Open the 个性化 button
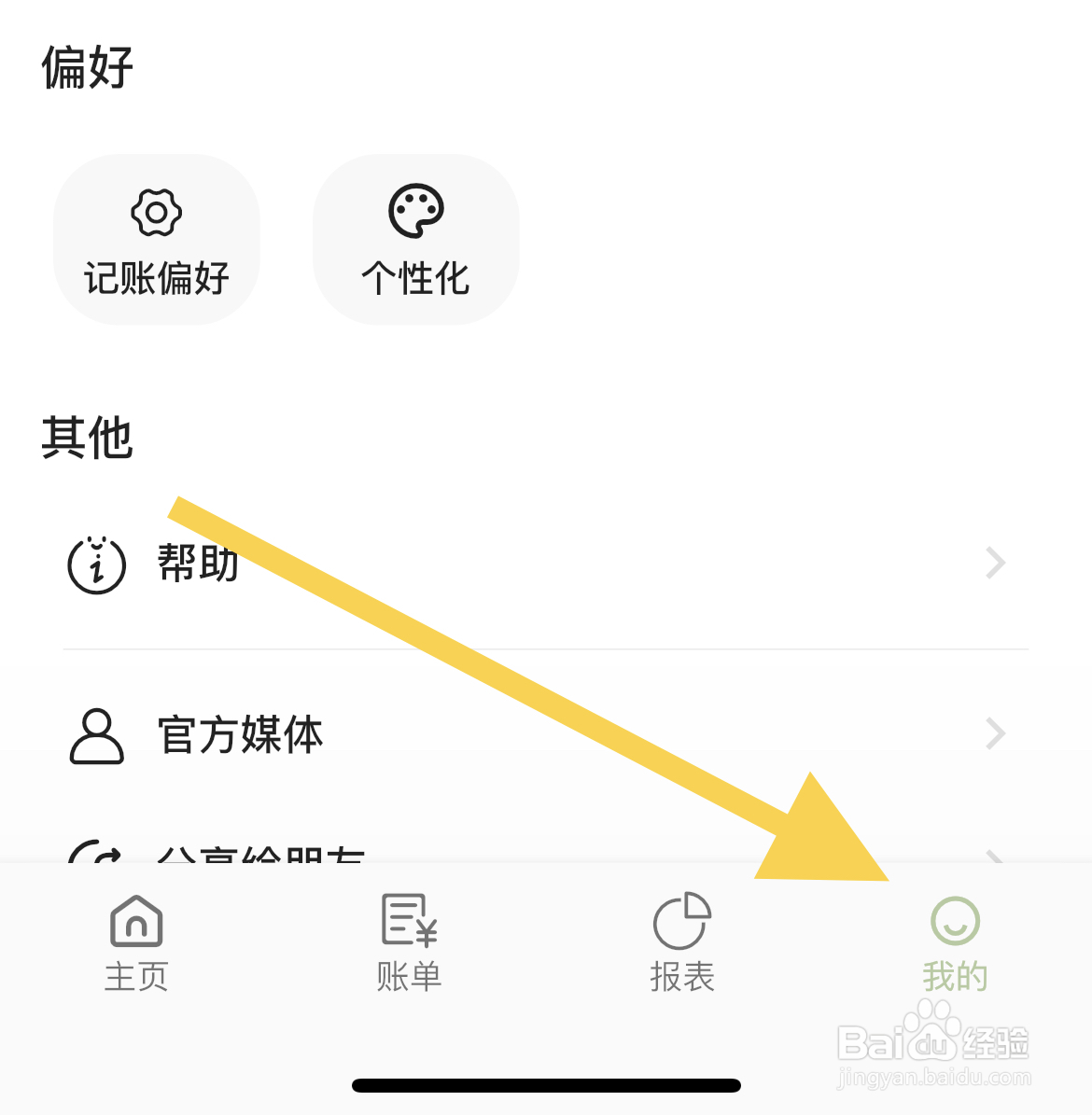 pyautogui.click(x=415, y=240)
